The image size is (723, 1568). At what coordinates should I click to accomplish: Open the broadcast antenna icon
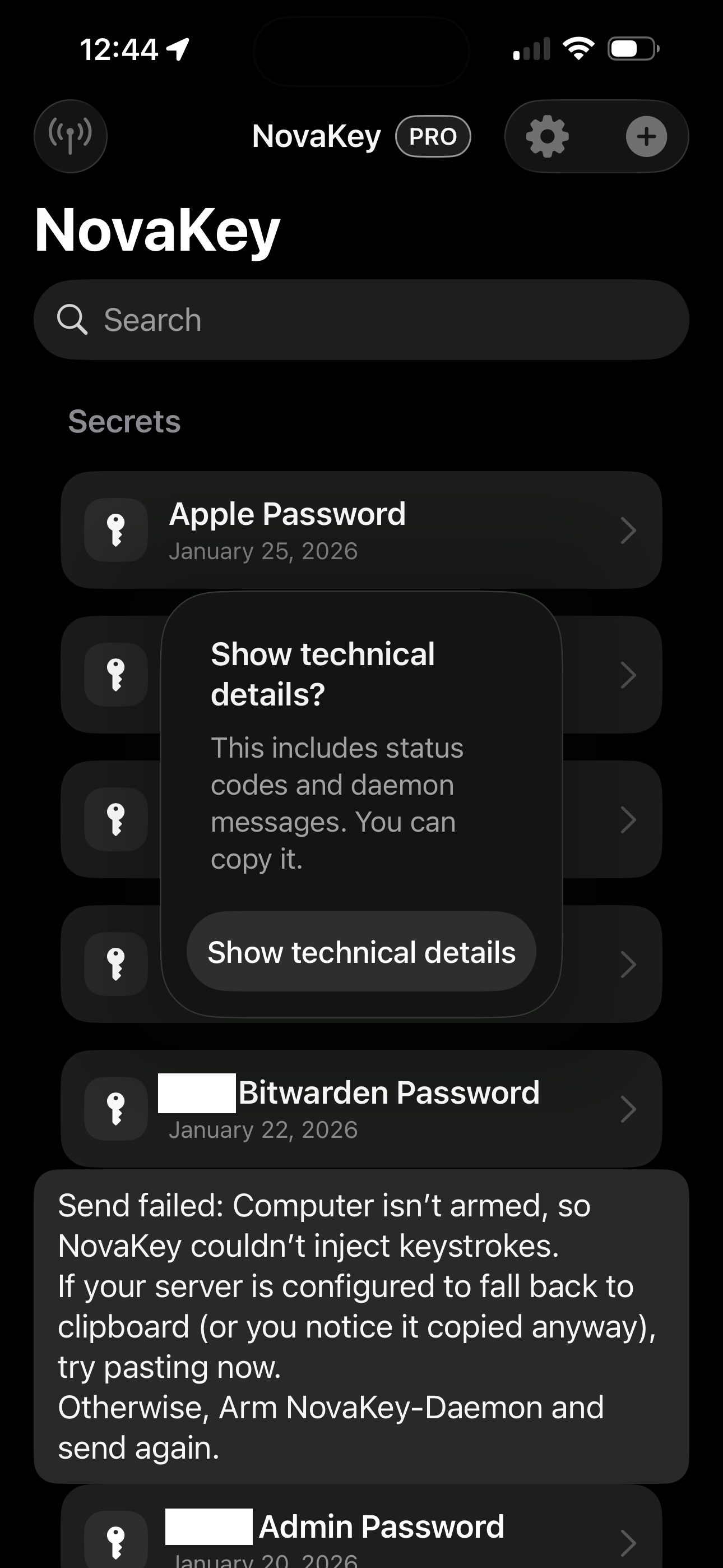coord(71,136)
